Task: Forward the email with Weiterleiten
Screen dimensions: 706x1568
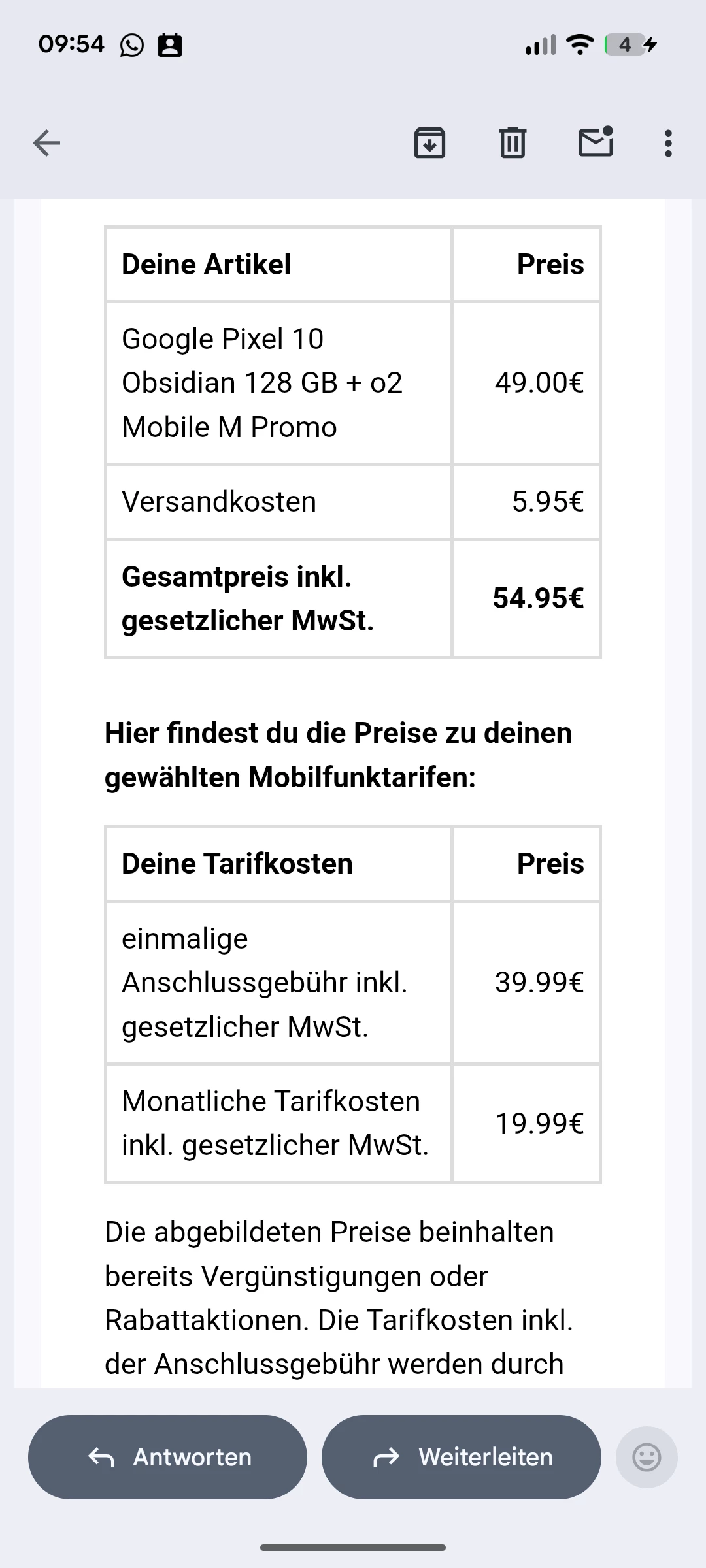Action: (461, 1457)
